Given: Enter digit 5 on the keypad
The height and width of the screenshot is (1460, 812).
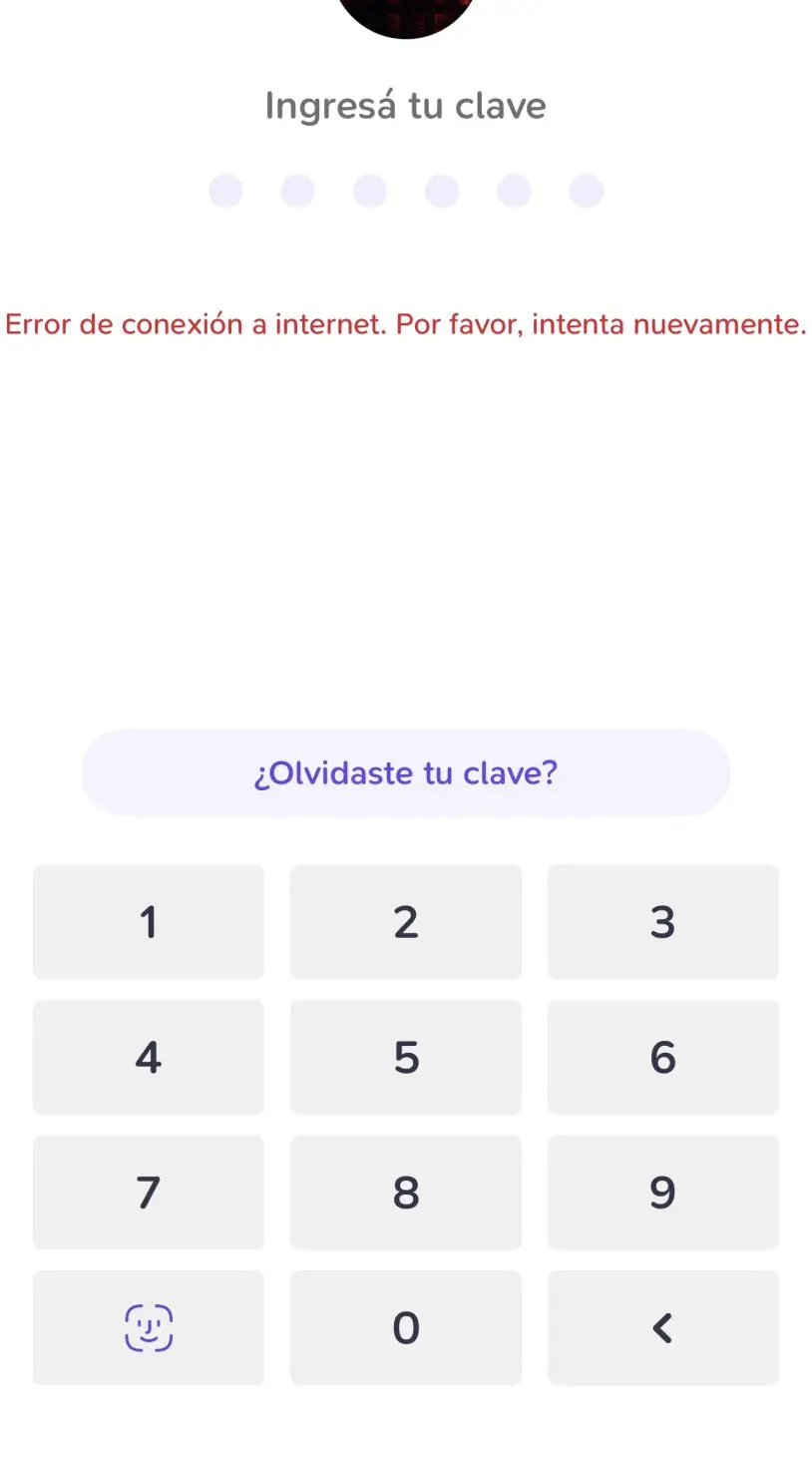Looking at the screenshot, I should click(x=406, y=1057).
